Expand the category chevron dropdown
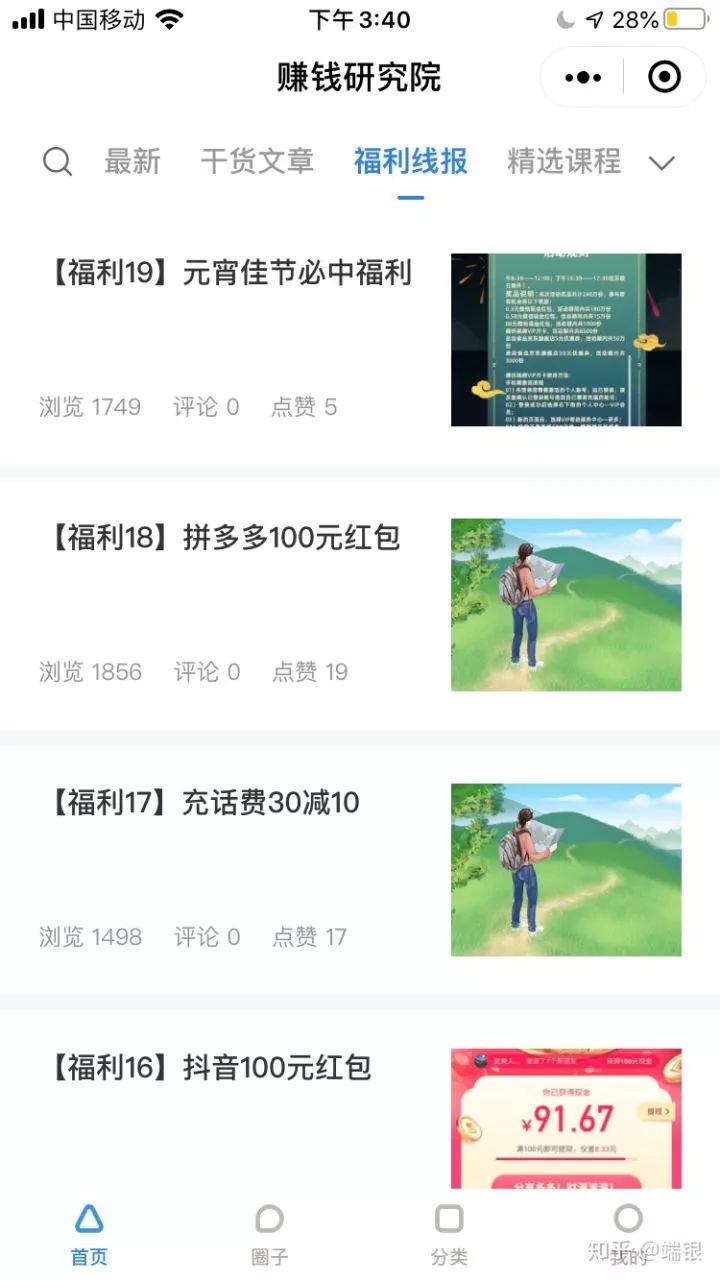Image resolution: width=720 pixels, height=1281 pixels. click(x=662, y=163)
